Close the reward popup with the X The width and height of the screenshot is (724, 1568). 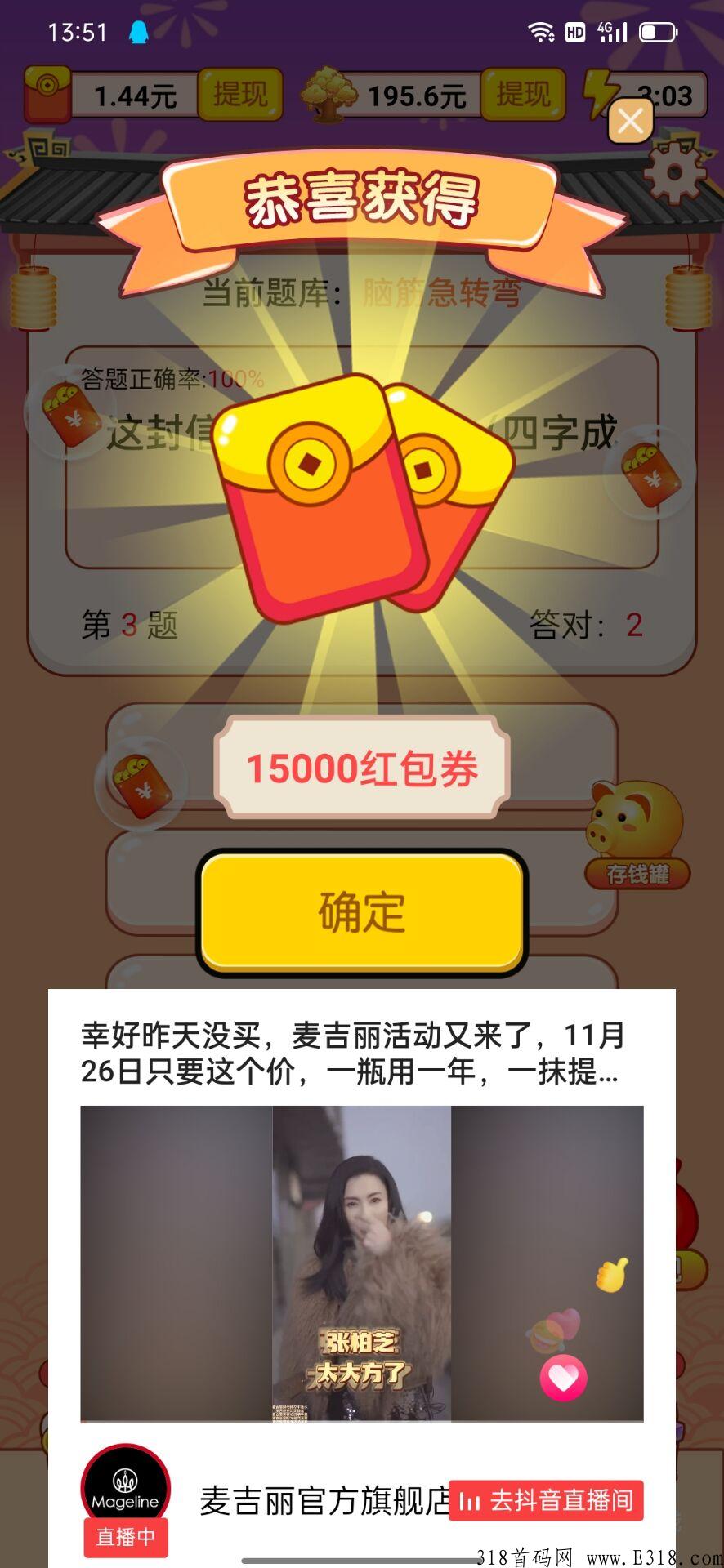630,122
